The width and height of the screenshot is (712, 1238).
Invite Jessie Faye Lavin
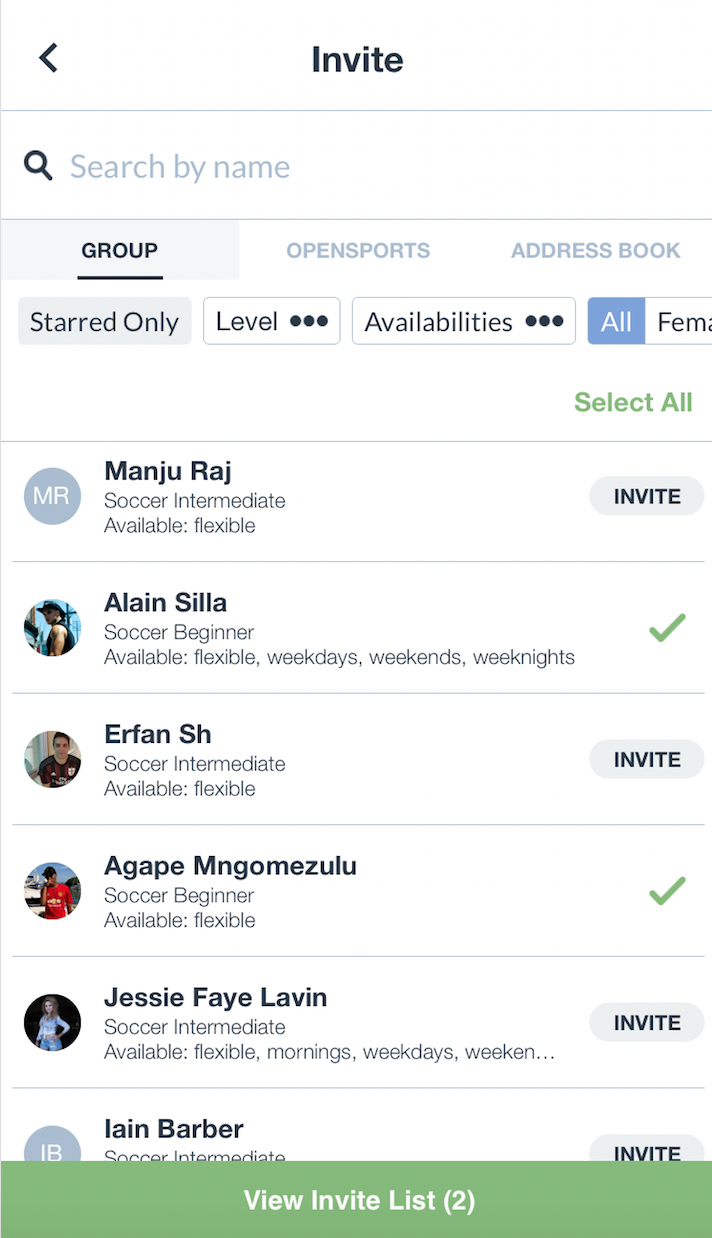tap(646, 1023)
